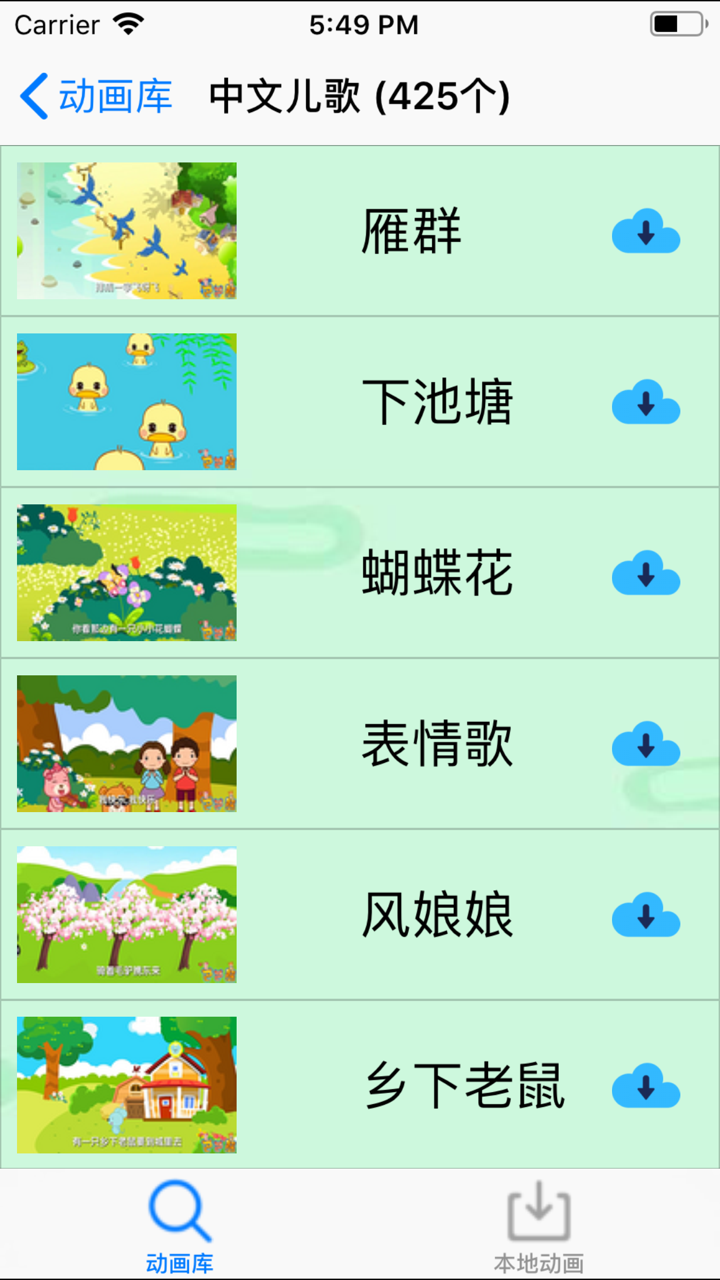Download the 雁群 song
The image size is (720, 1280).
coord(646,231)
